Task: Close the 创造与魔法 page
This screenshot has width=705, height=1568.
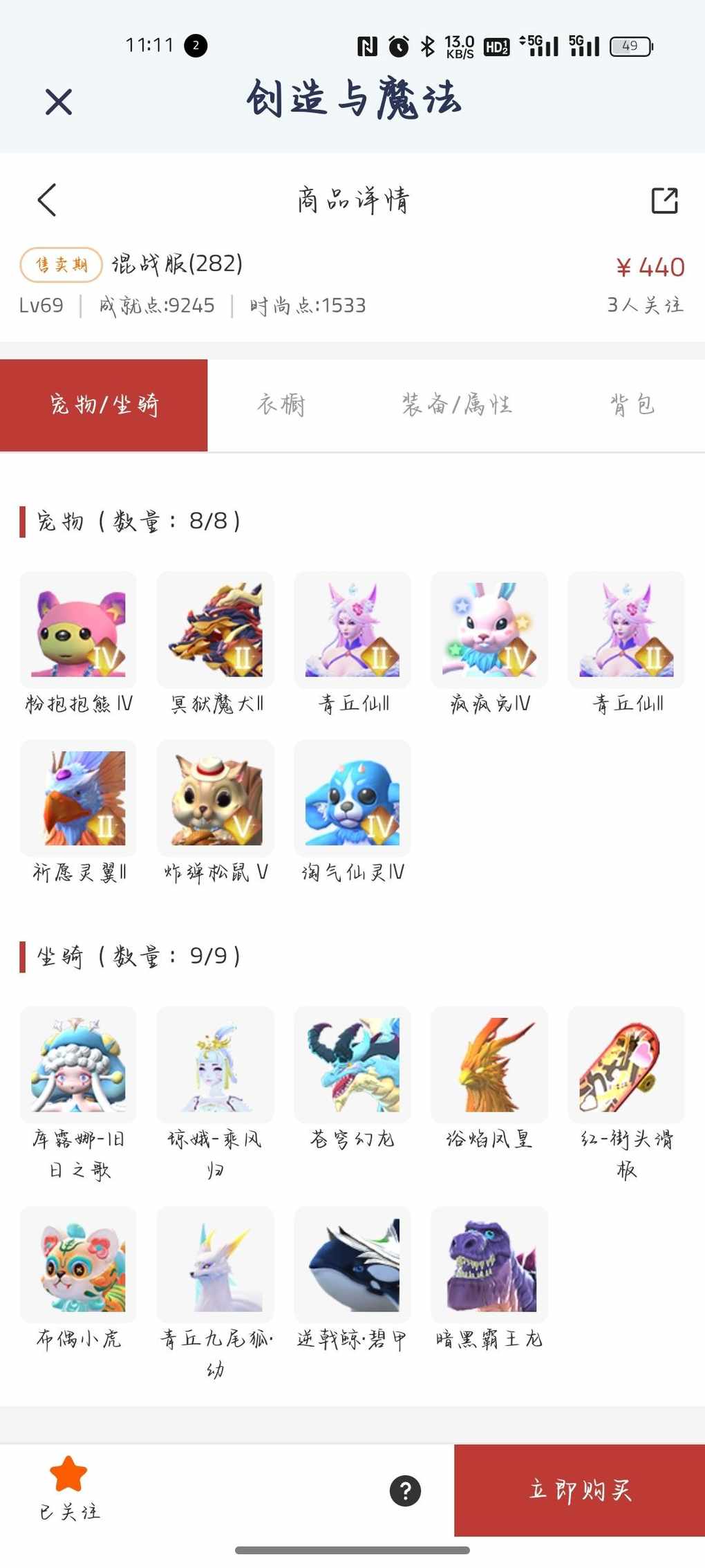Action: pos(58,102)
